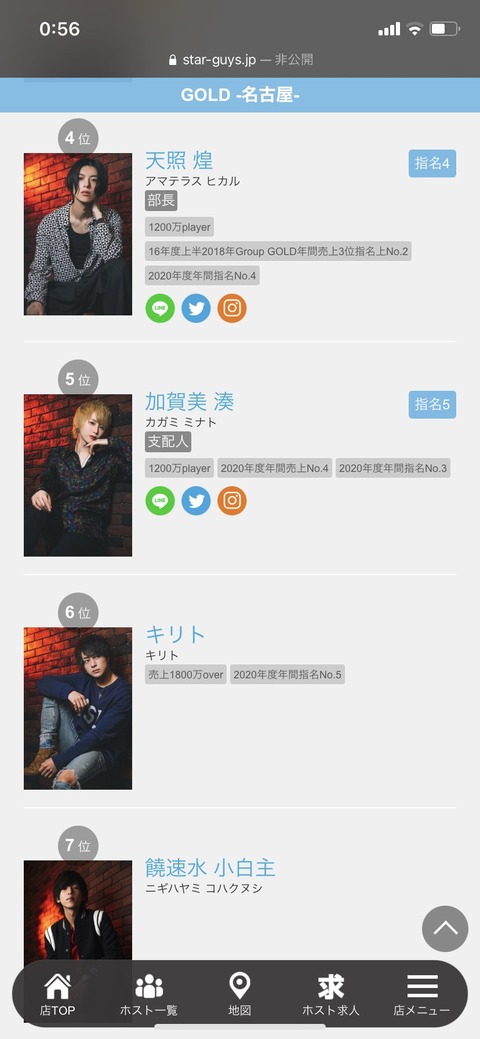Open 加賀美 湊's Instagram profile

pyautogui.click(x=232, y=501)
